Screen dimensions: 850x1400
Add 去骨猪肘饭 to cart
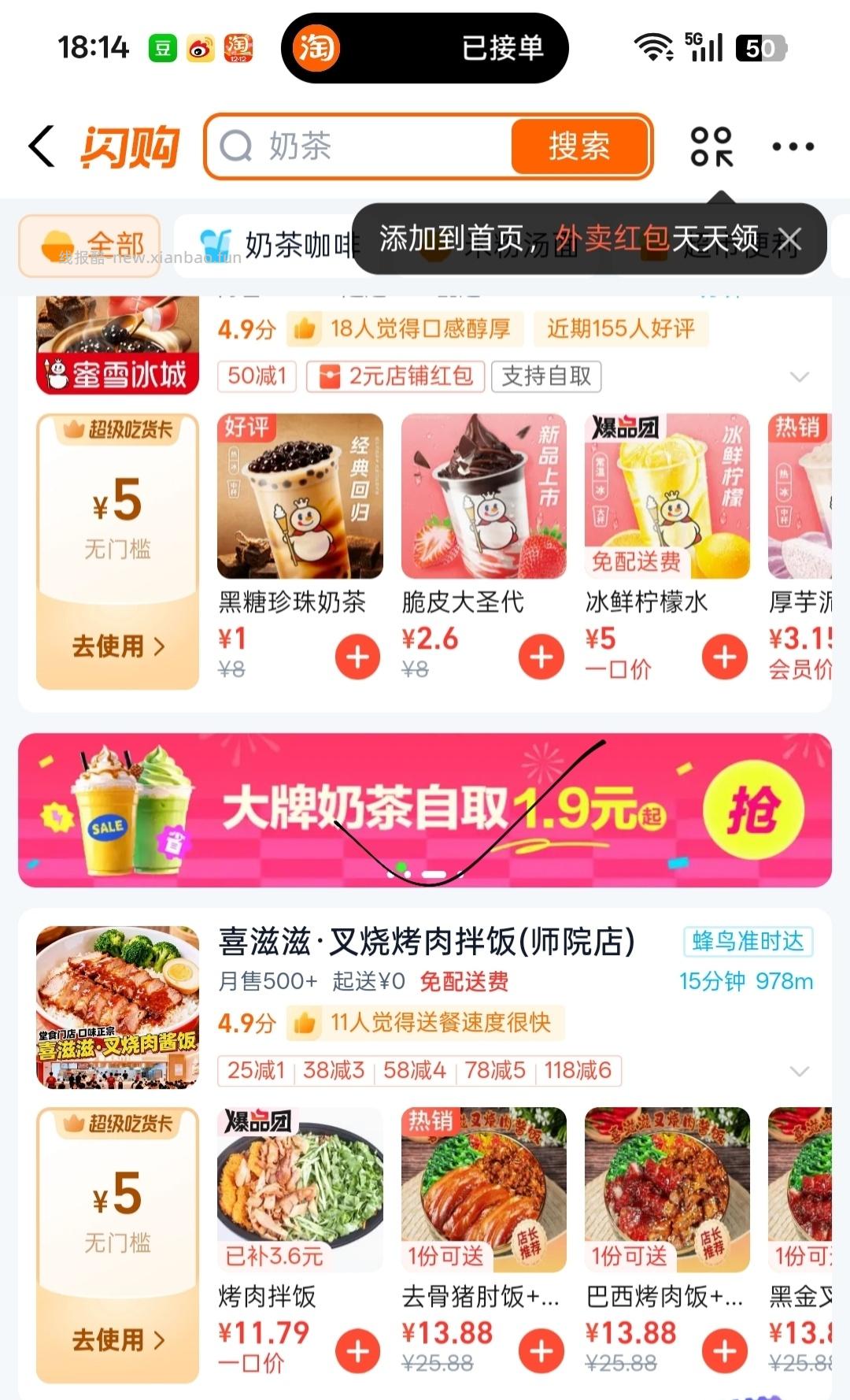coord(541,1351)
